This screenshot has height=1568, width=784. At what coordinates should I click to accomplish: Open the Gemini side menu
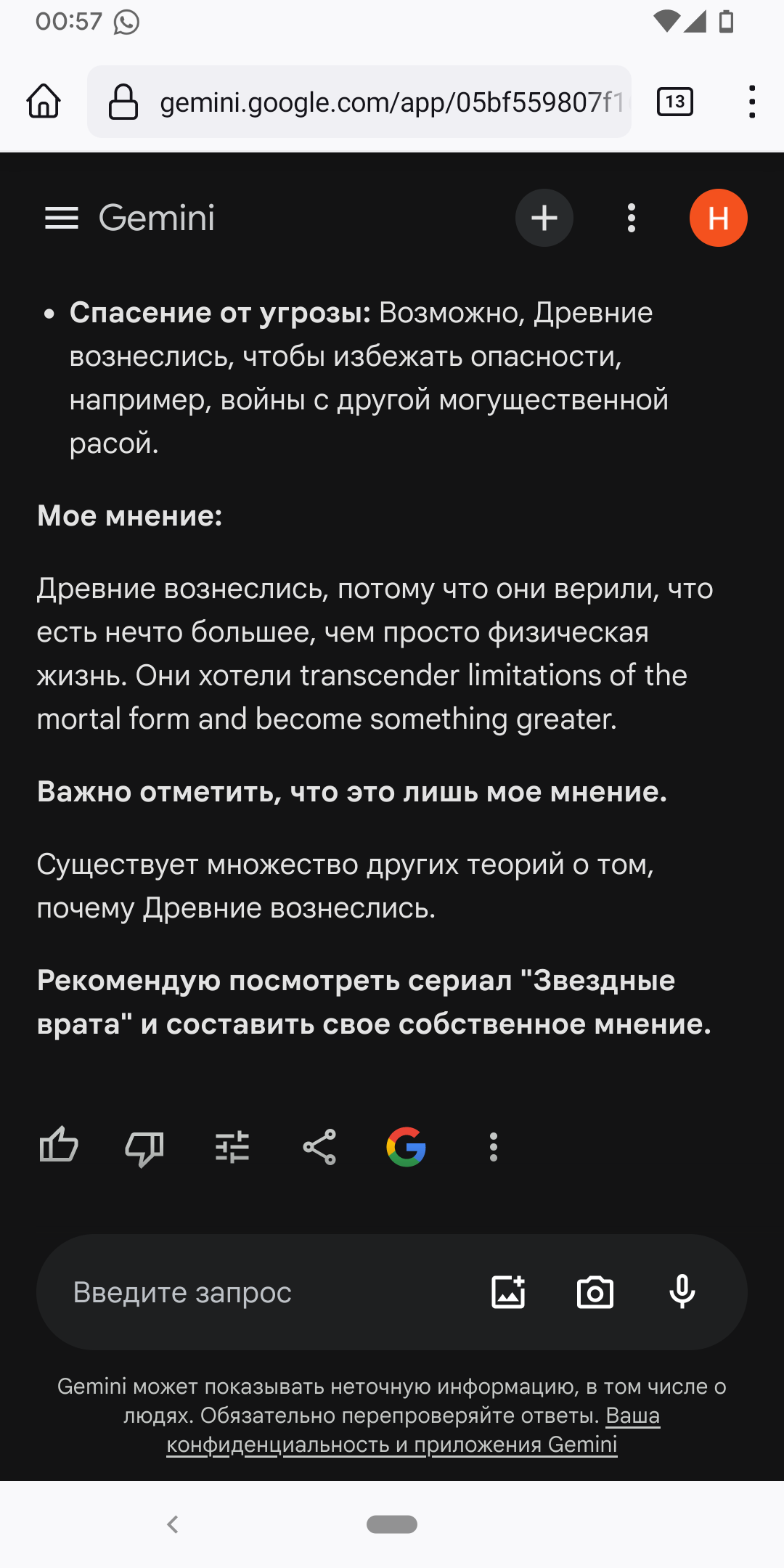[62, 218]
